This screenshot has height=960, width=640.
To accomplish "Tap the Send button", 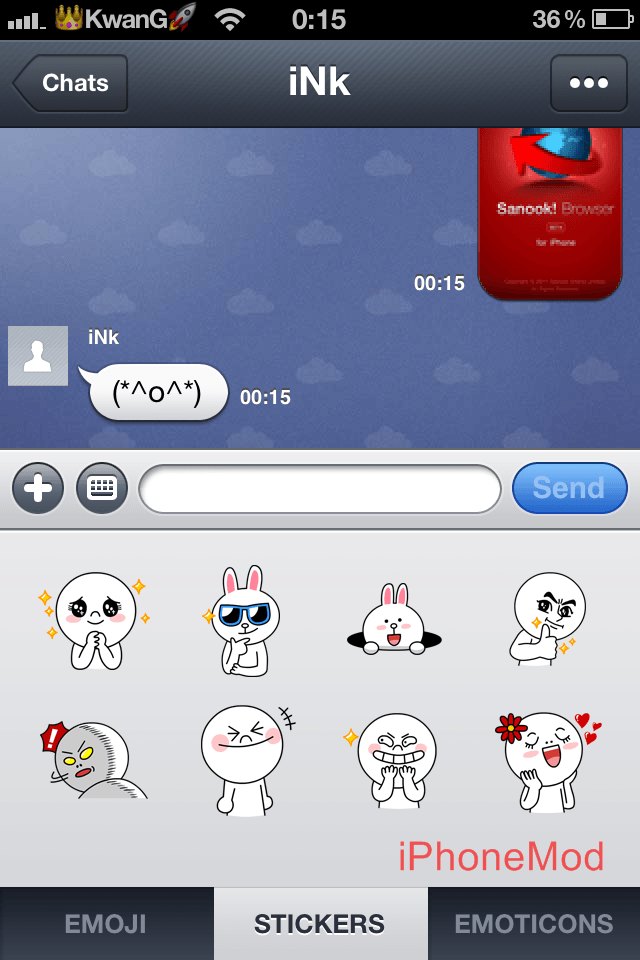I will point(569,489).
